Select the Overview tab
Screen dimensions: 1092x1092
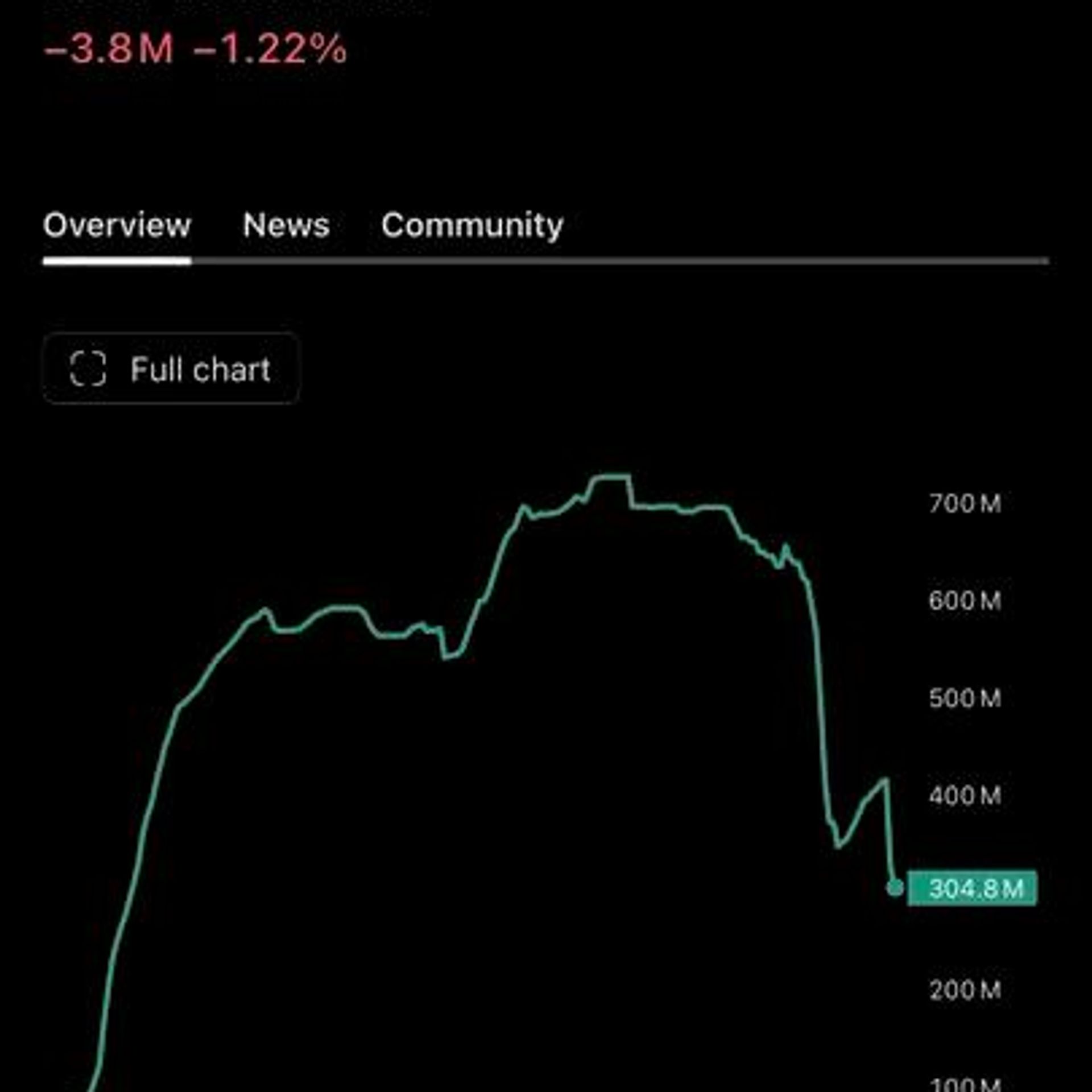pyautogui.click(x=117, y=225)
